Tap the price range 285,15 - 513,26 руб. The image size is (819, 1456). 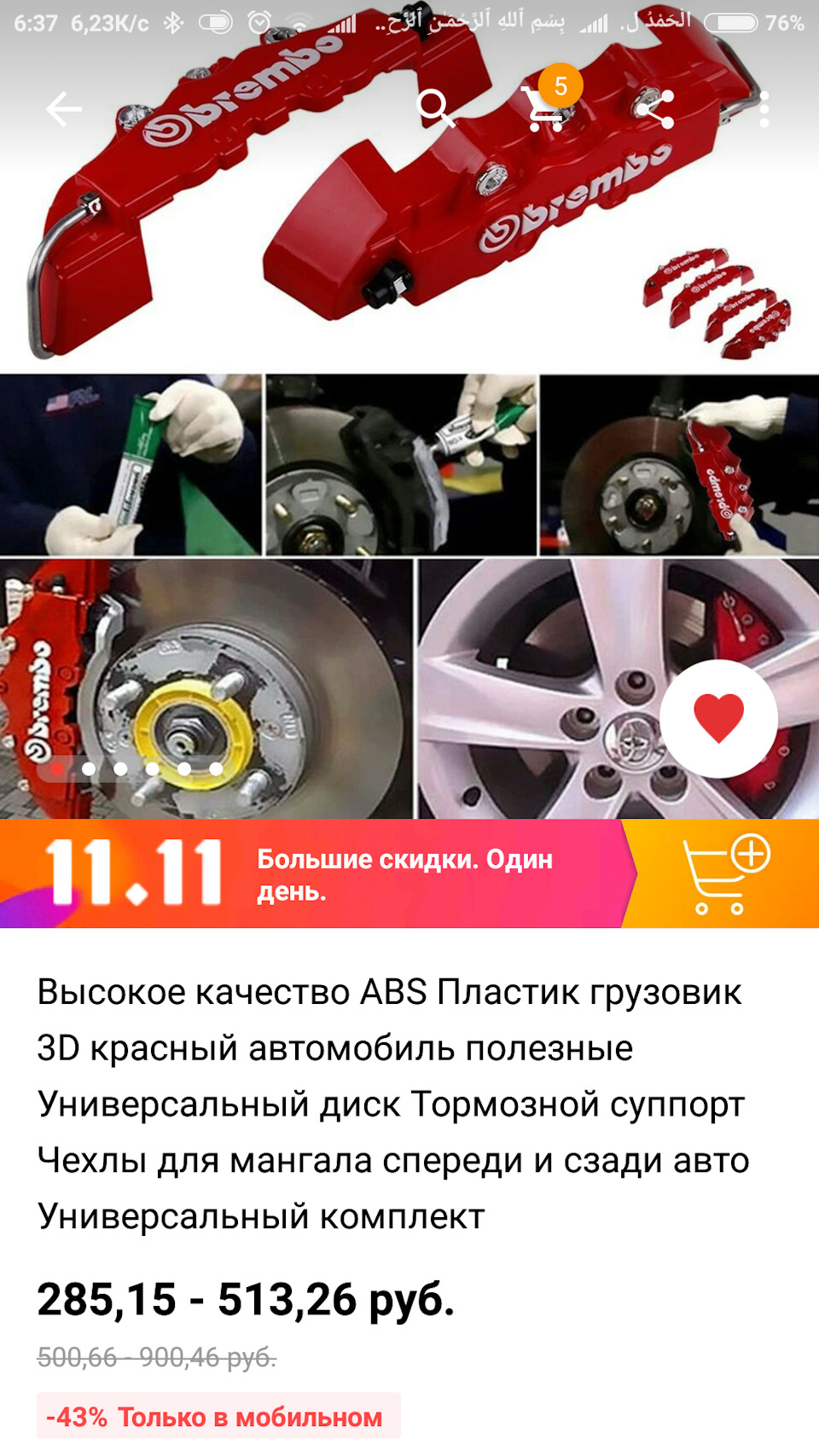tap(243, 1301)
